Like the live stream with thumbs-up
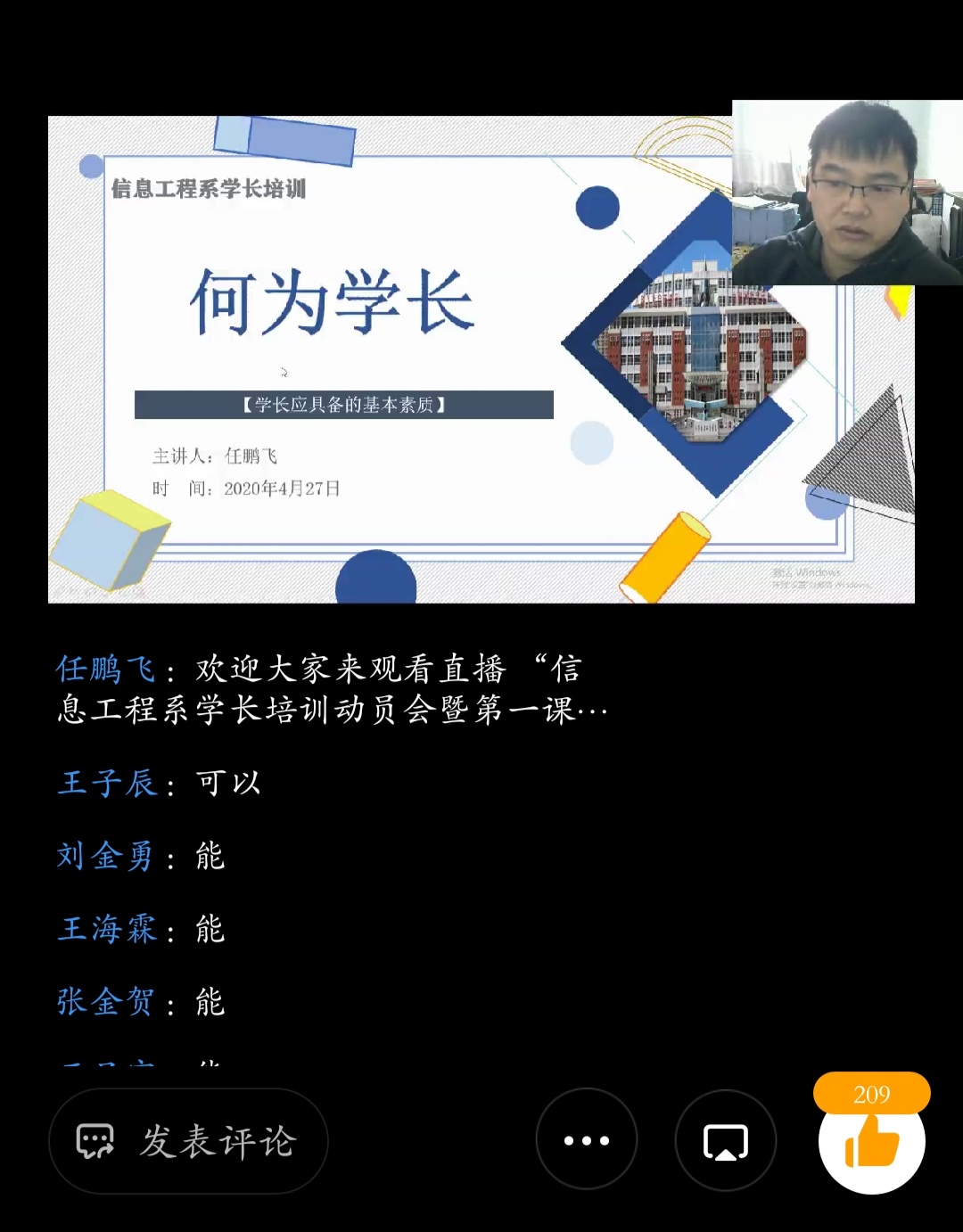The width and height of the screenshot is (963, 1232). tap(871, 1142)
